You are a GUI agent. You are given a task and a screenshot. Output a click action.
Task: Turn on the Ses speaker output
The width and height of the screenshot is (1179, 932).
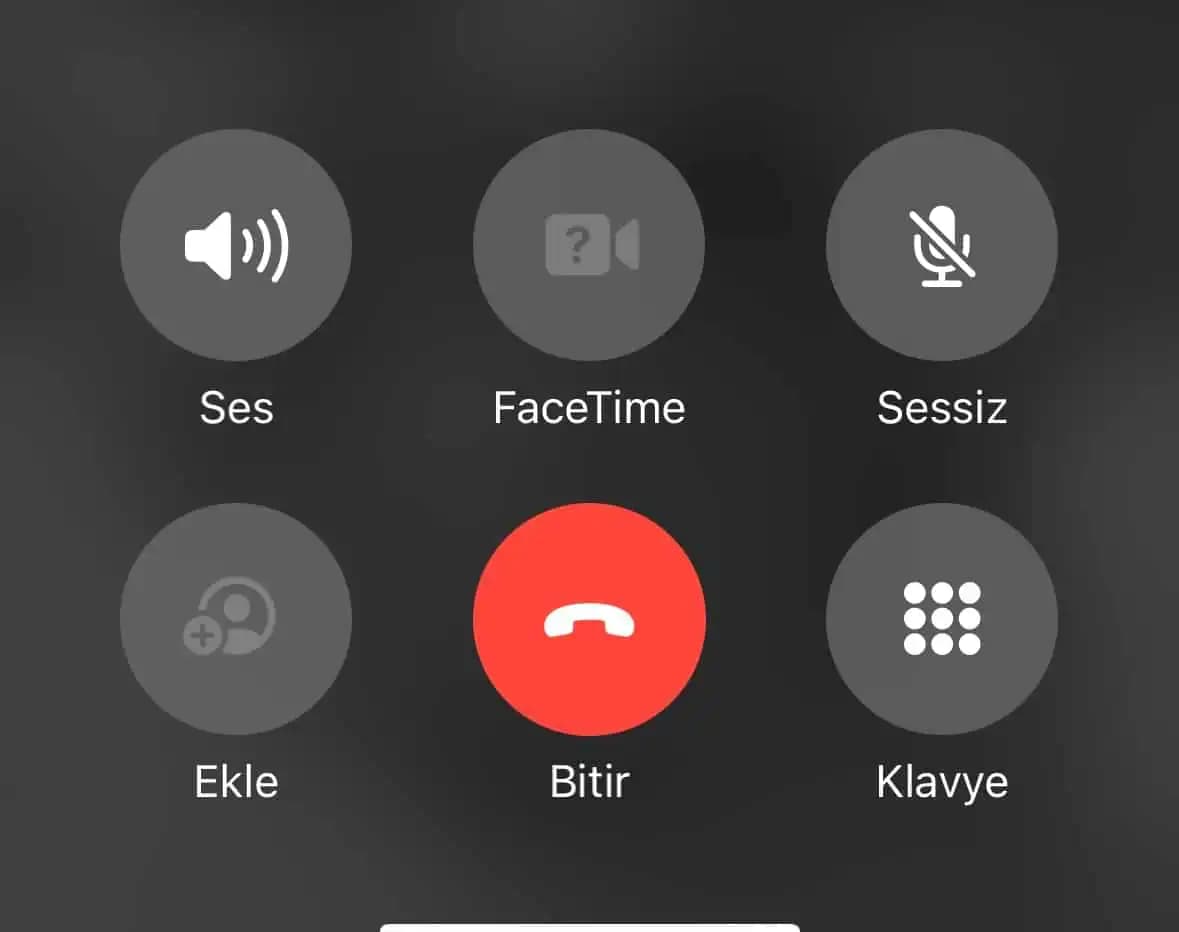point(236,246)
